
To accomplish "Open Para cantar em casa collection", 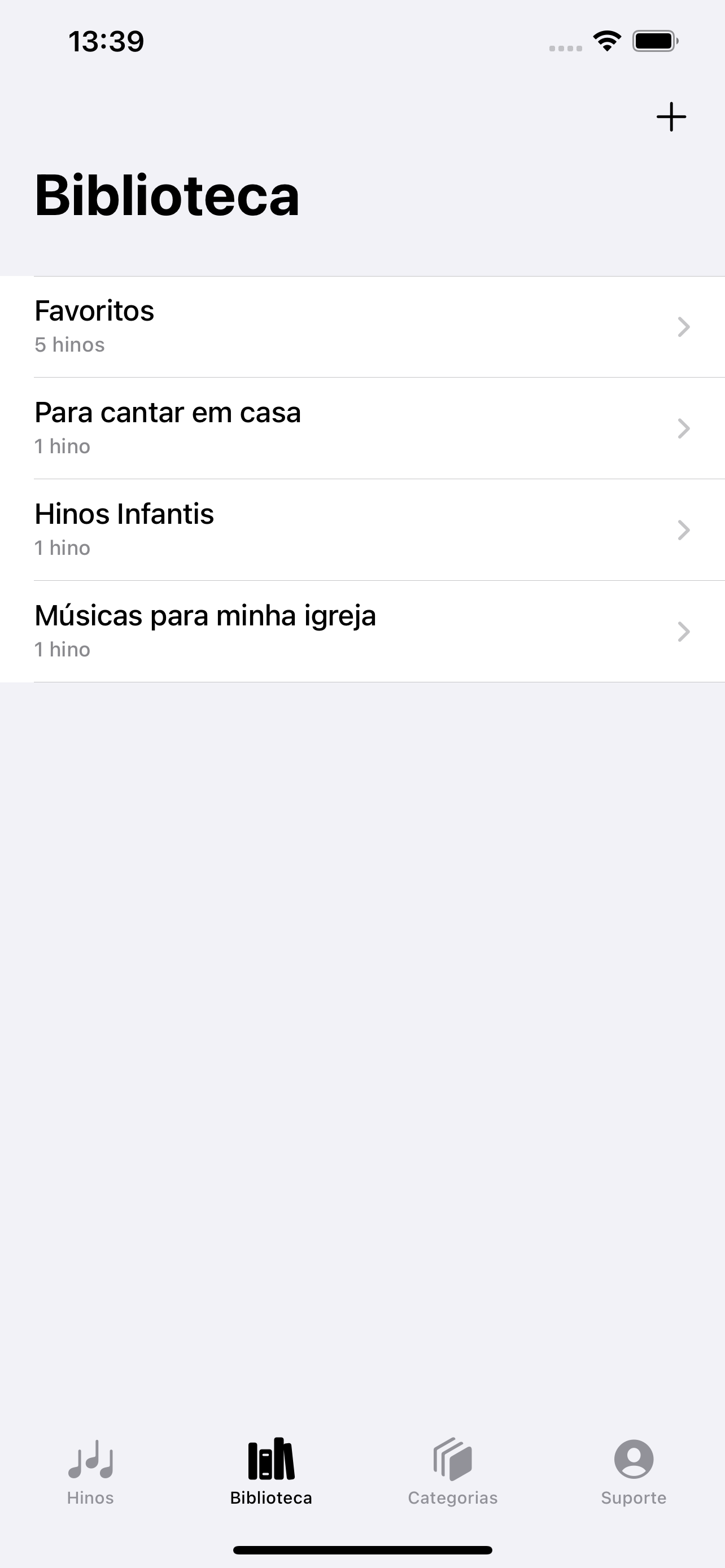I will tap(362, 428).
